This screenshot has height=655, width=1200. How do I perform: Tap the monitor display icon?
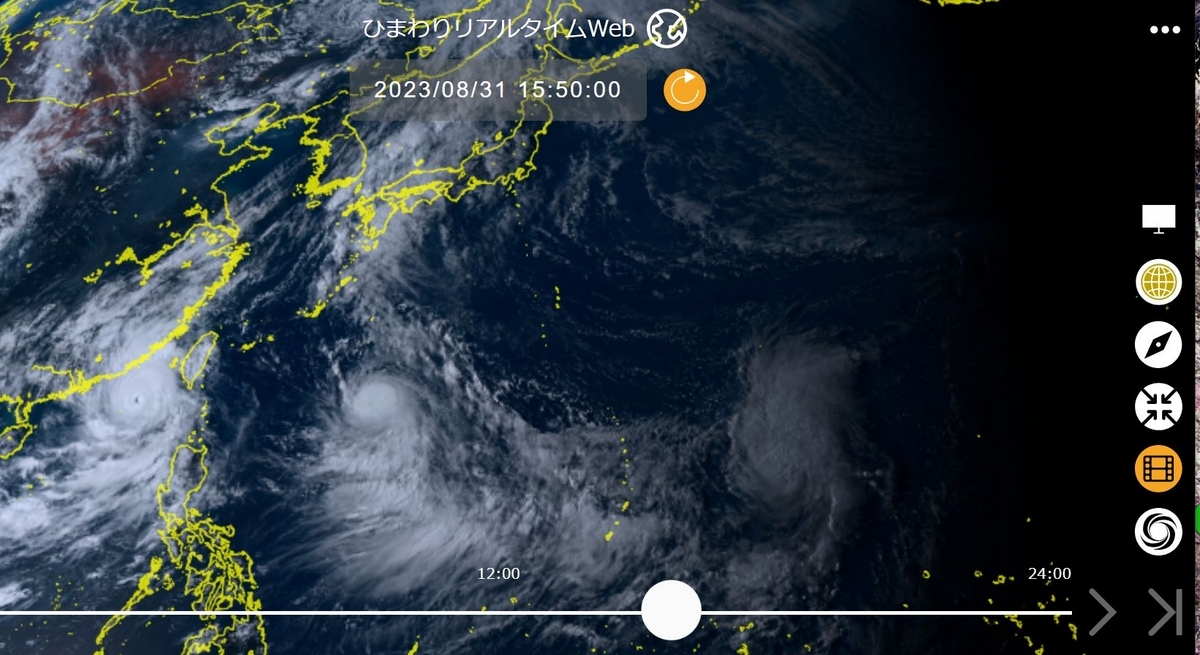click(x=1159, y=219)
